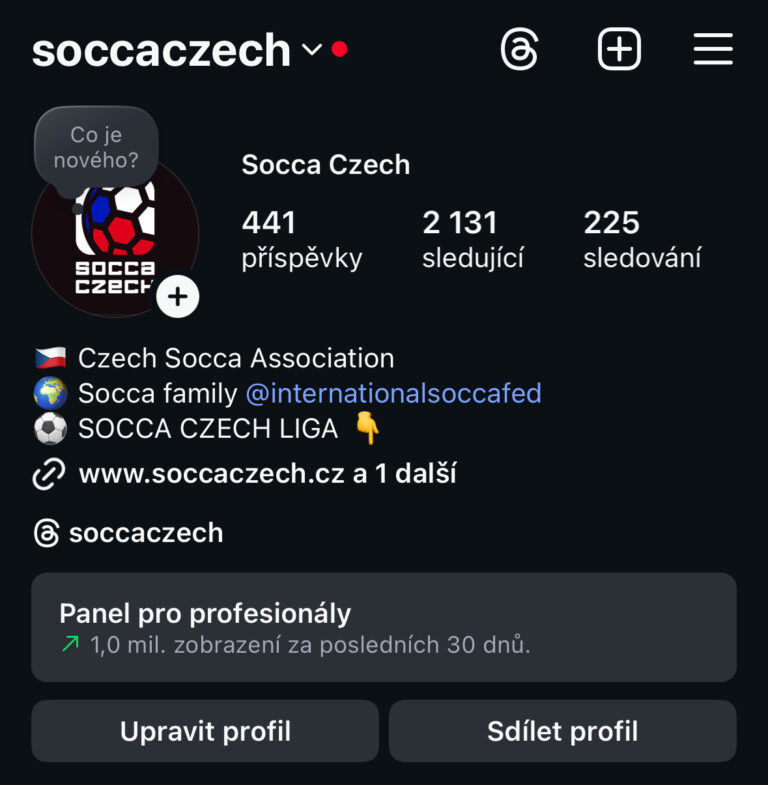Tap the 'Co je nového?' note bubble

click(x=96, y=148)
